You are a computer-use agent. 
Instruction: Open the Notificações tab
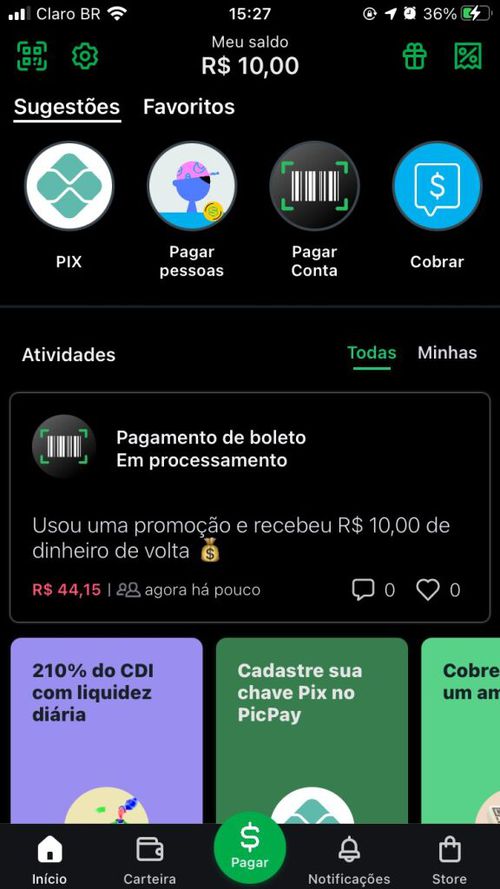pyautogui.click(x=349, y=859)
